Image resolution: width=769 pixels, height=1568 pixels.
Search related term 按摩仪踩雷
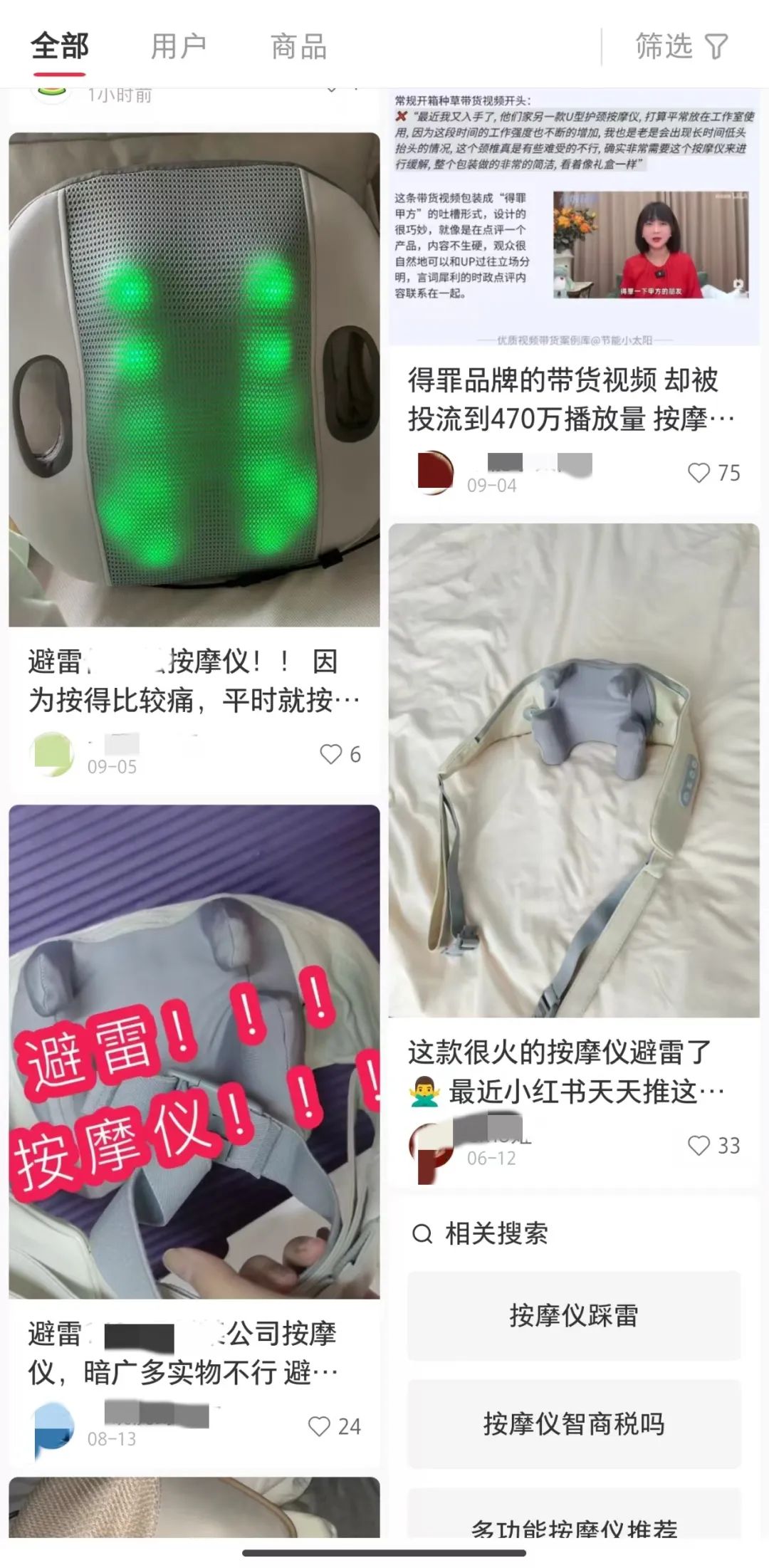(x=574, y=1315)
